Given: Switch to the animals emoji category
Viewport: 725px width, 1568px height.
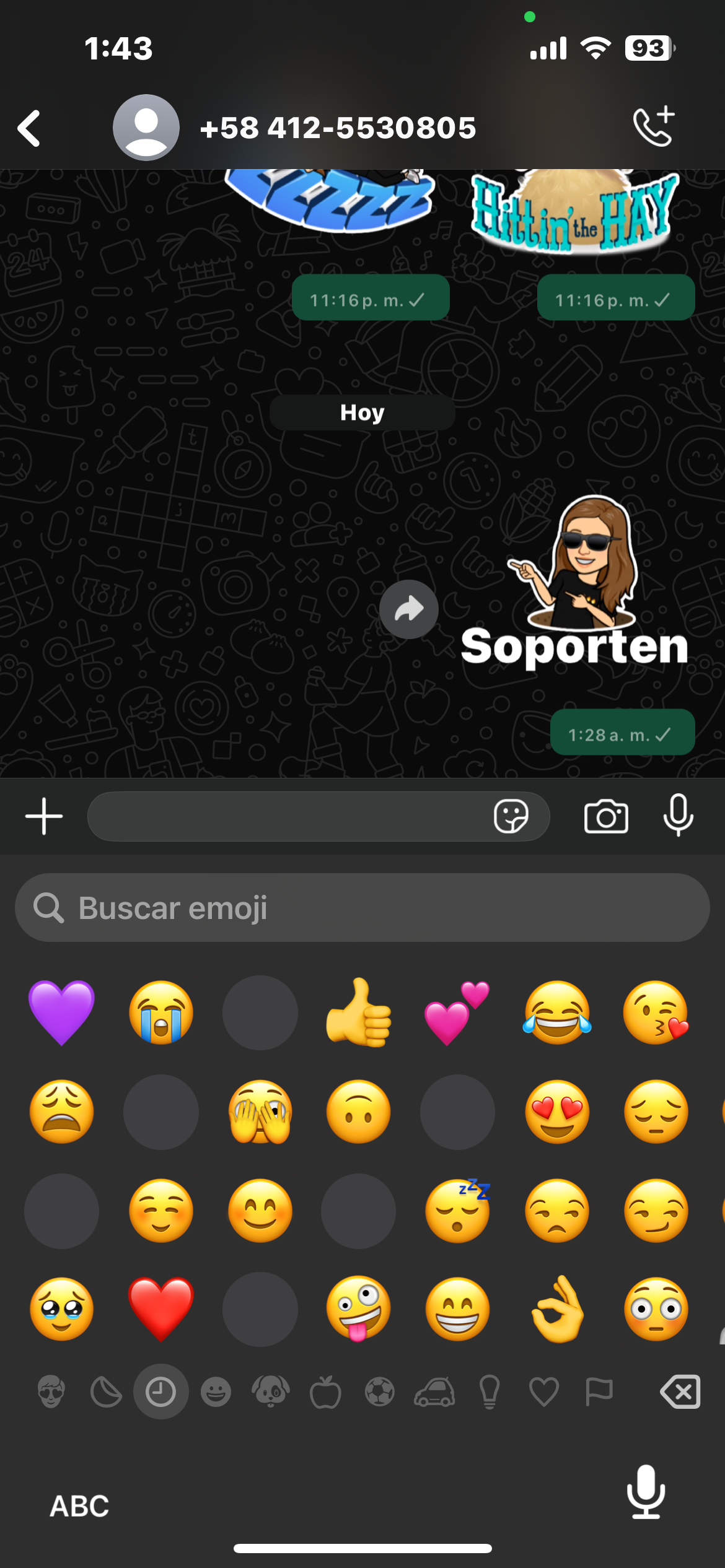Looking at the screenshot, I should pos(271,1392).
